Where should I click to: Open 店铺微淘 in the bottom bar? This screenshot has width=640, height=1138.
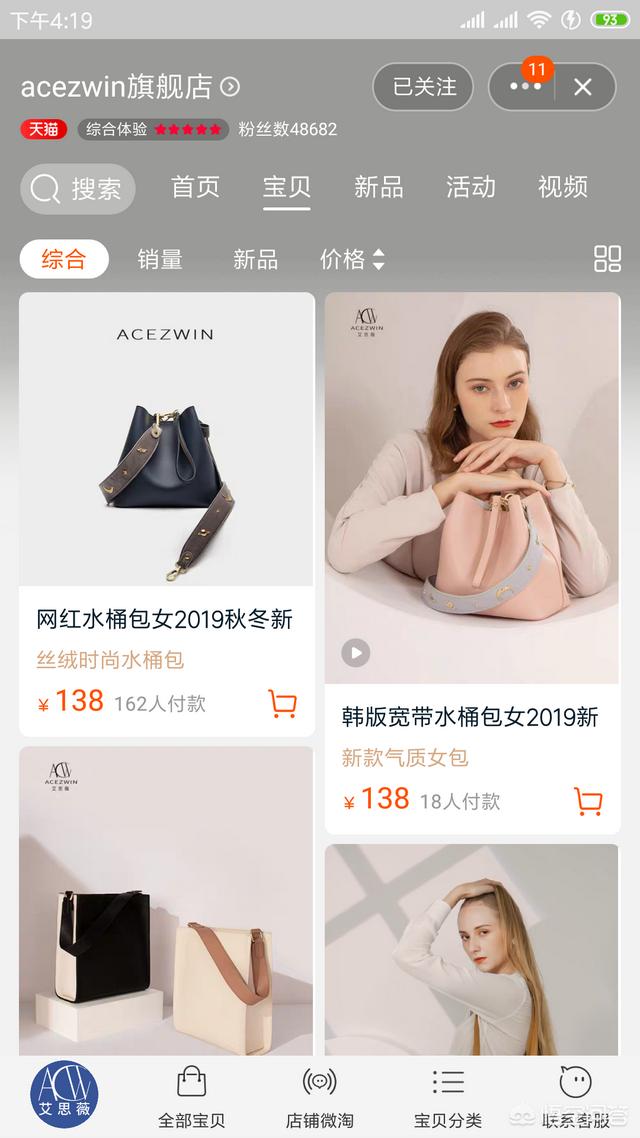coord(319,1096)
